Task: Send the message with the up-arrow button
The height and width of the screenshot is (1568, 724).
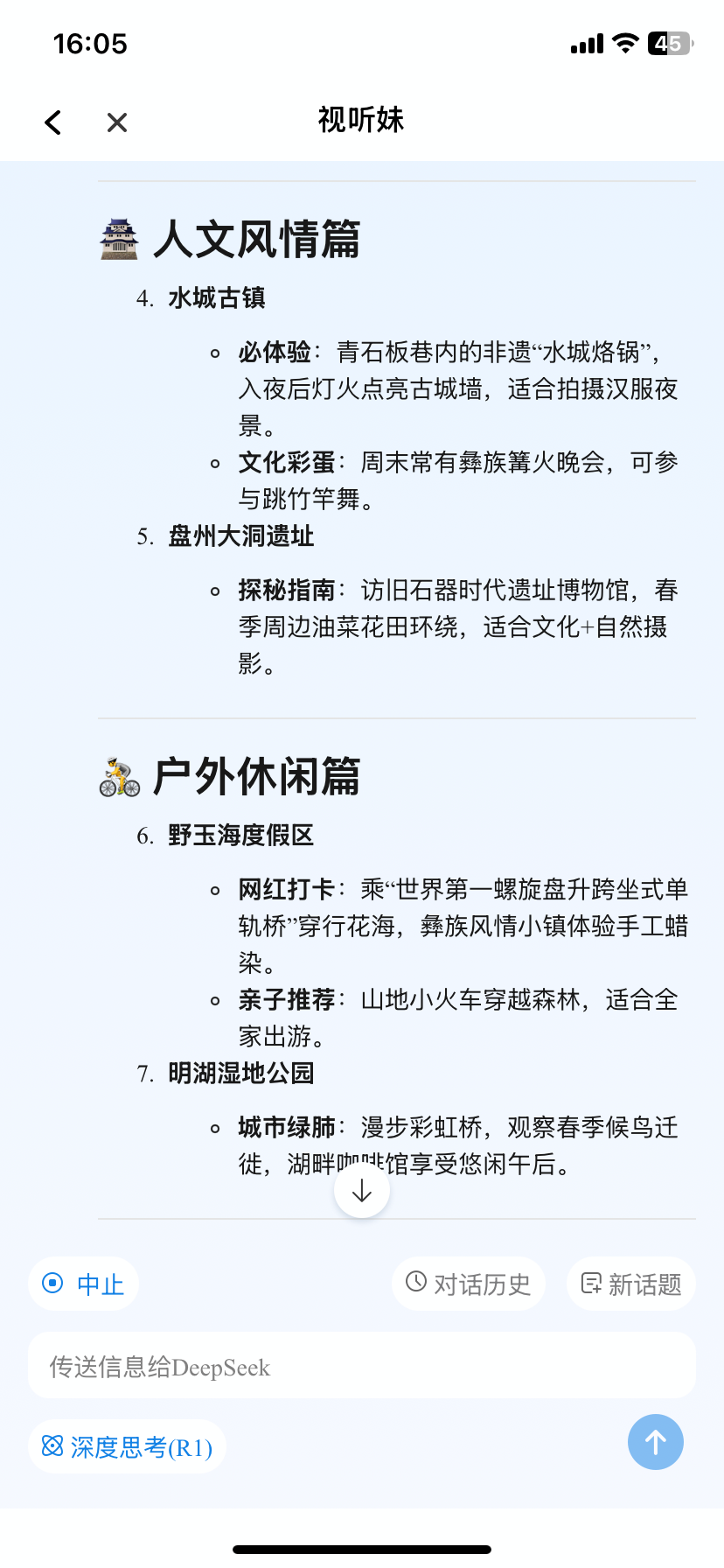Action: tap(655, 1442)
